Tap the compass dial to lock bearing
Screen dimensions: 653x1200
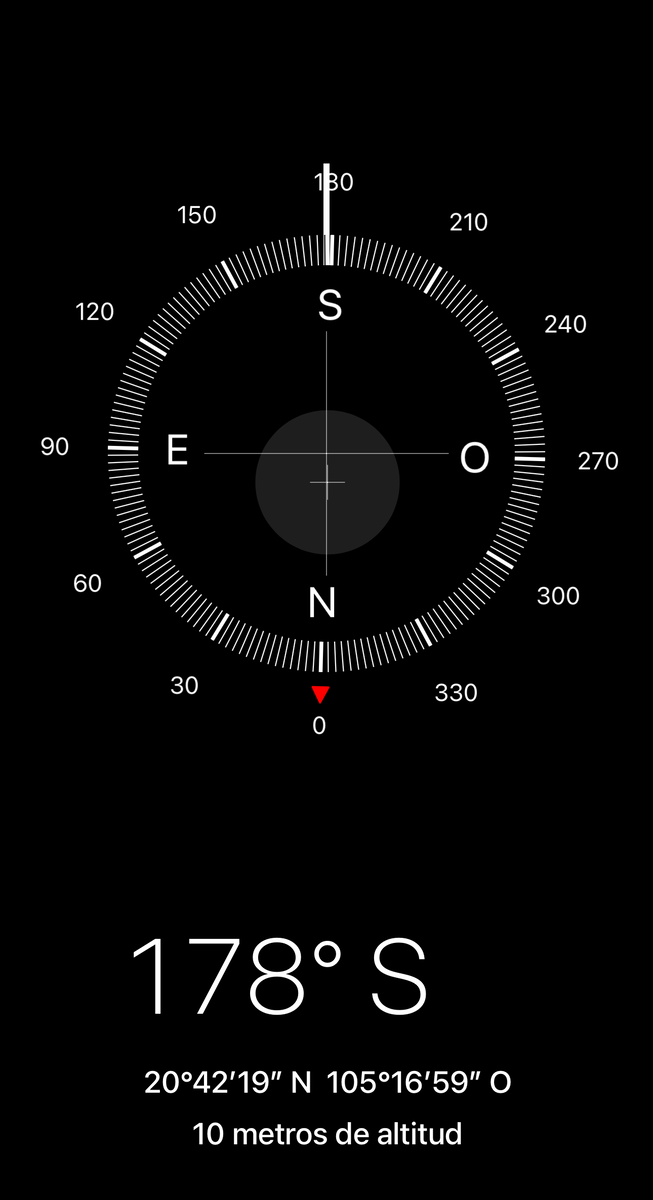point(326,453)
